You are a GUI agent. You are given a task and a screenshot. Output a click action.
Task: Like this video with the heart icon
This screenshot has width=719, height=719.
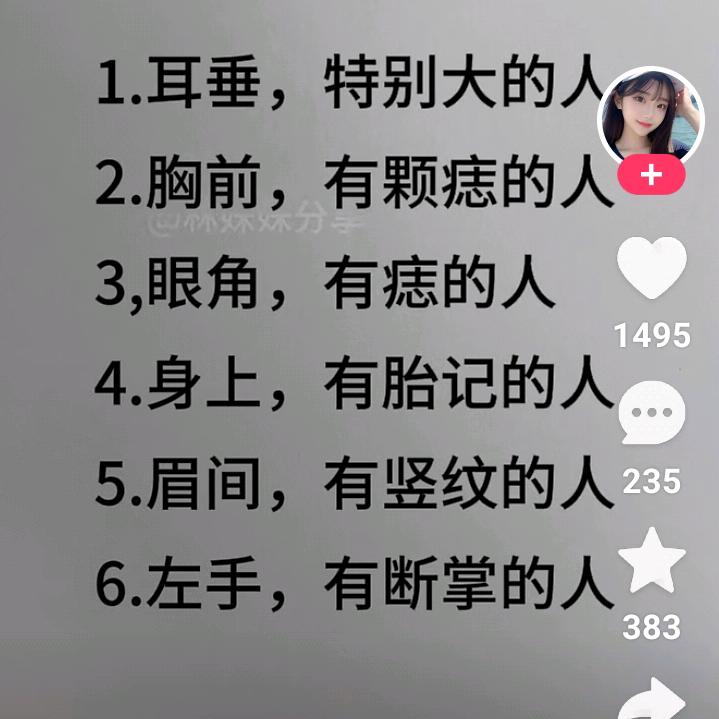(x=652, y=270)
